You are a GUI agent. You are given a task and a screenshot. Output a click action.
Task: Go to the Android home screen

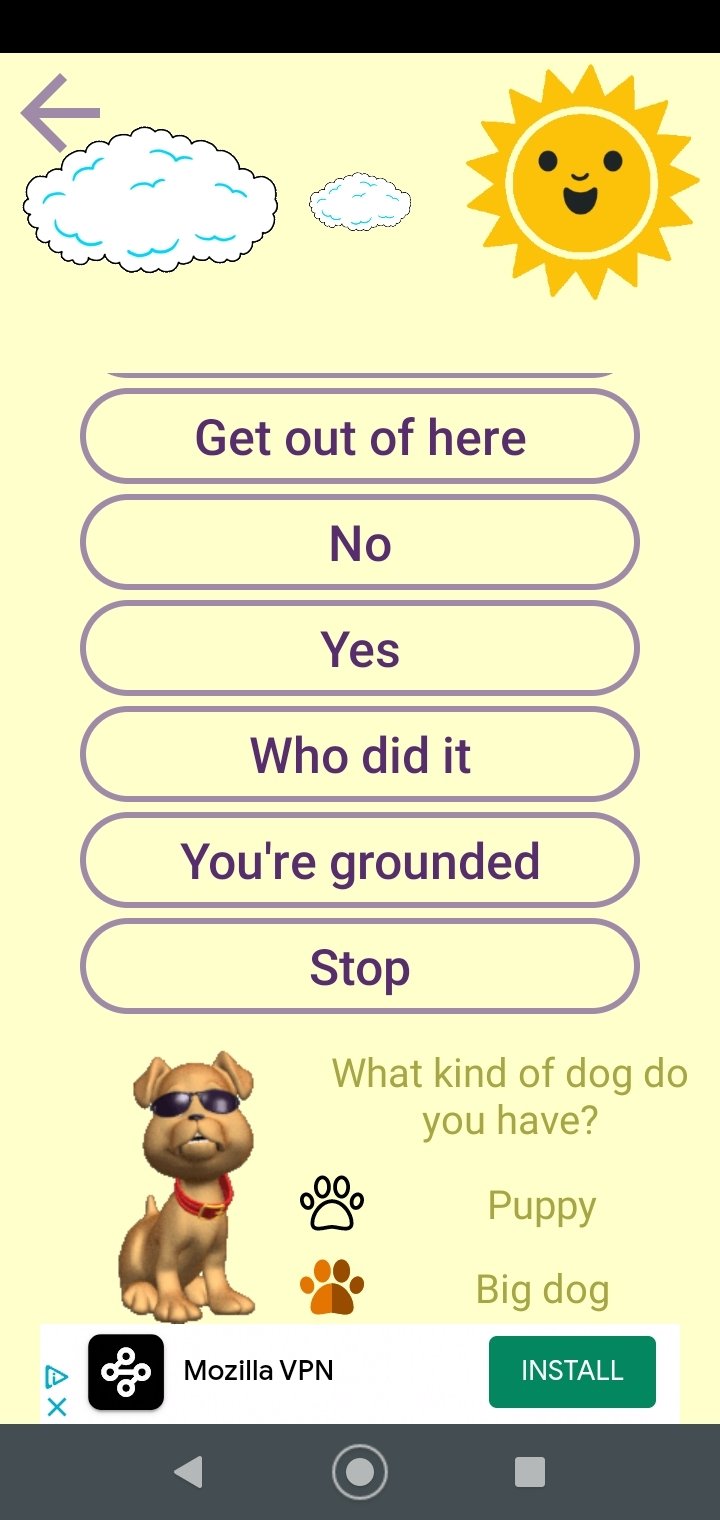click(360, 1472)
